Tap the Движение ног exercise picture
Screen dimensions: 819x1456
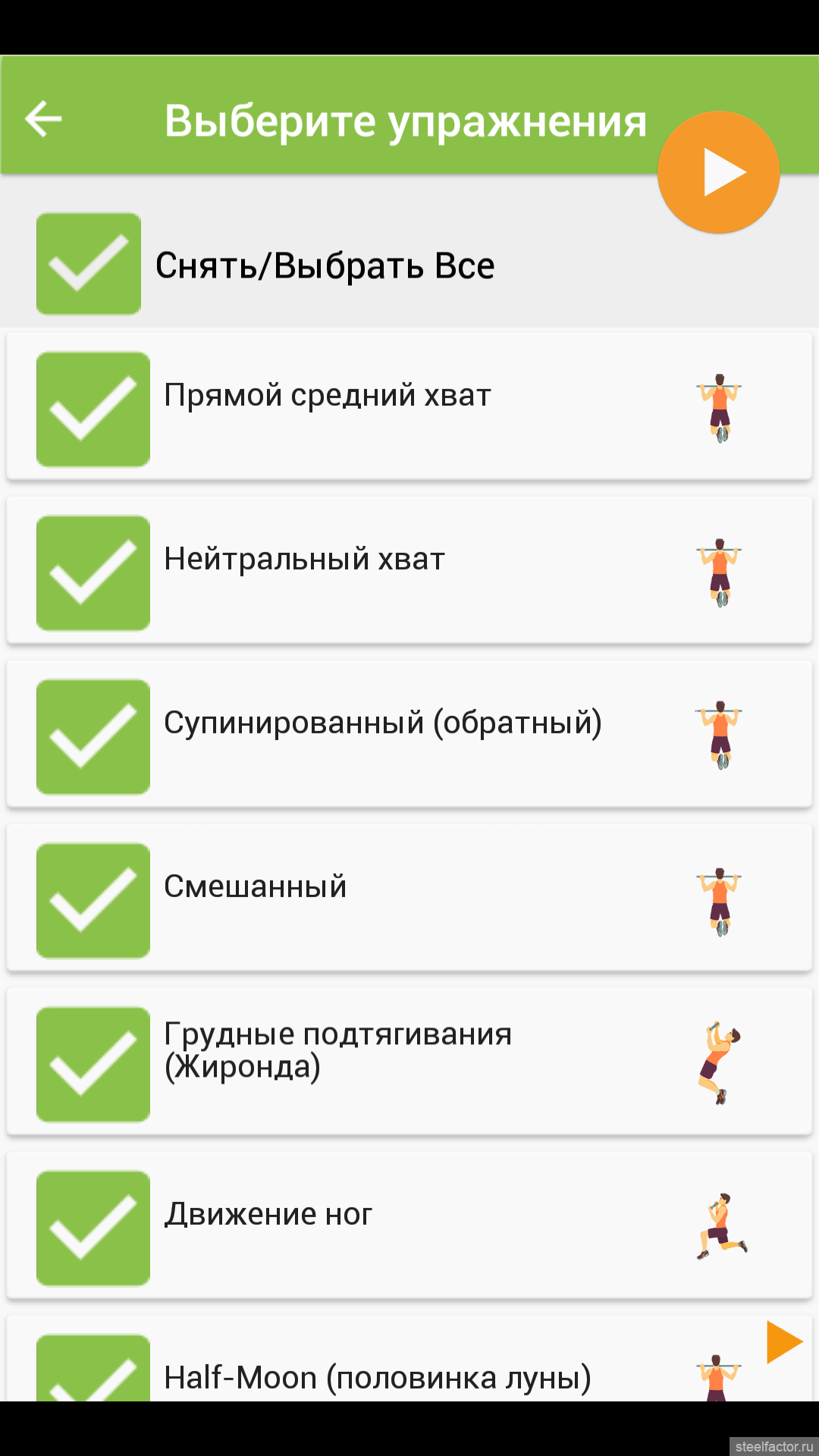pyautogui.click(x=722, y=1226)
